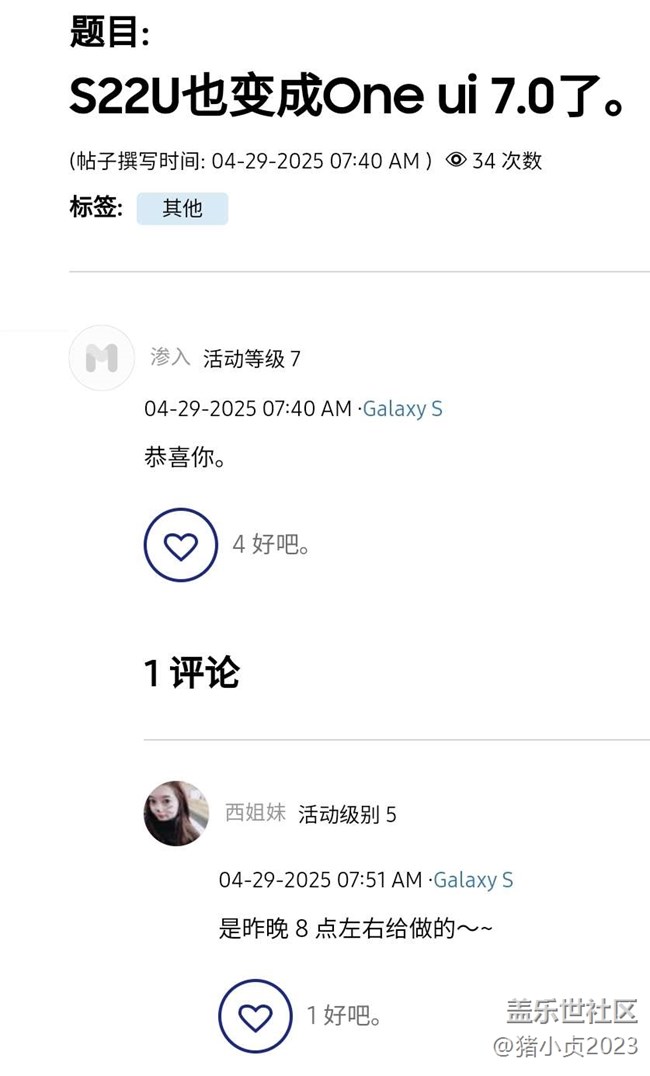
Task: Like 西姐妹's comment
Action: [x=255, y=1016]
